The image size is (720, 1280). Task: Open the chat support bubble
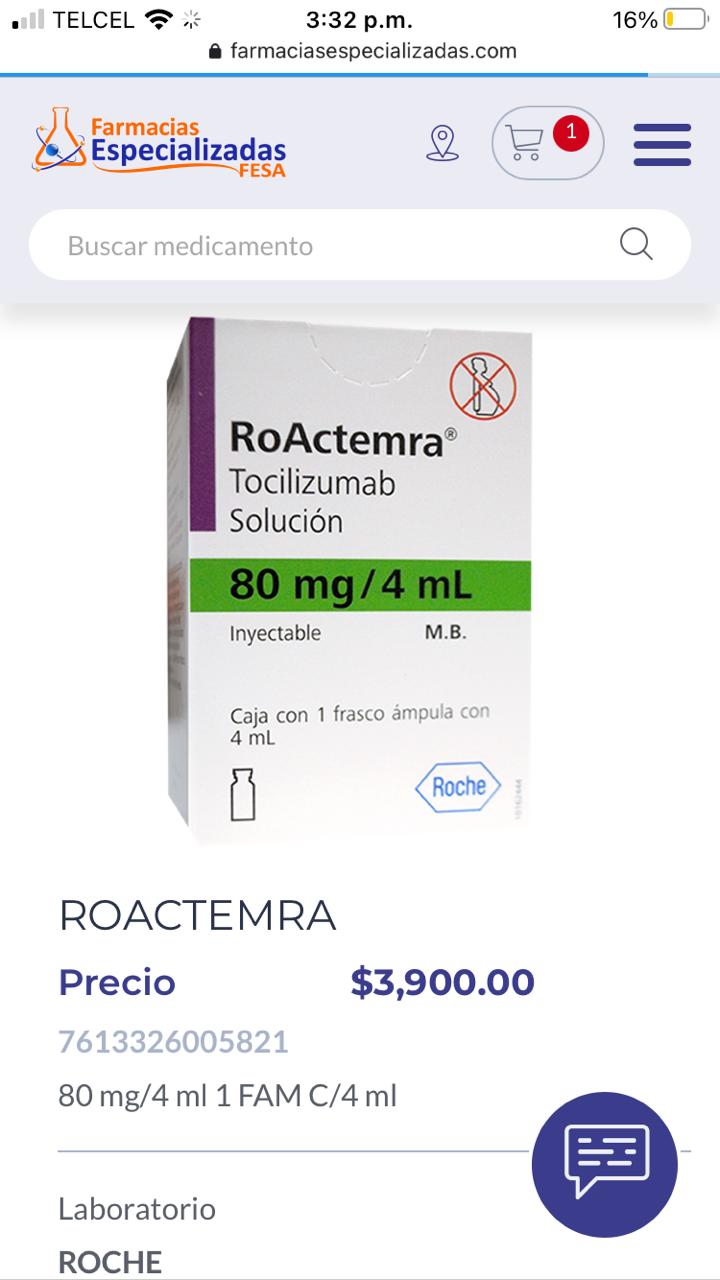click(x=606, y=1162)
